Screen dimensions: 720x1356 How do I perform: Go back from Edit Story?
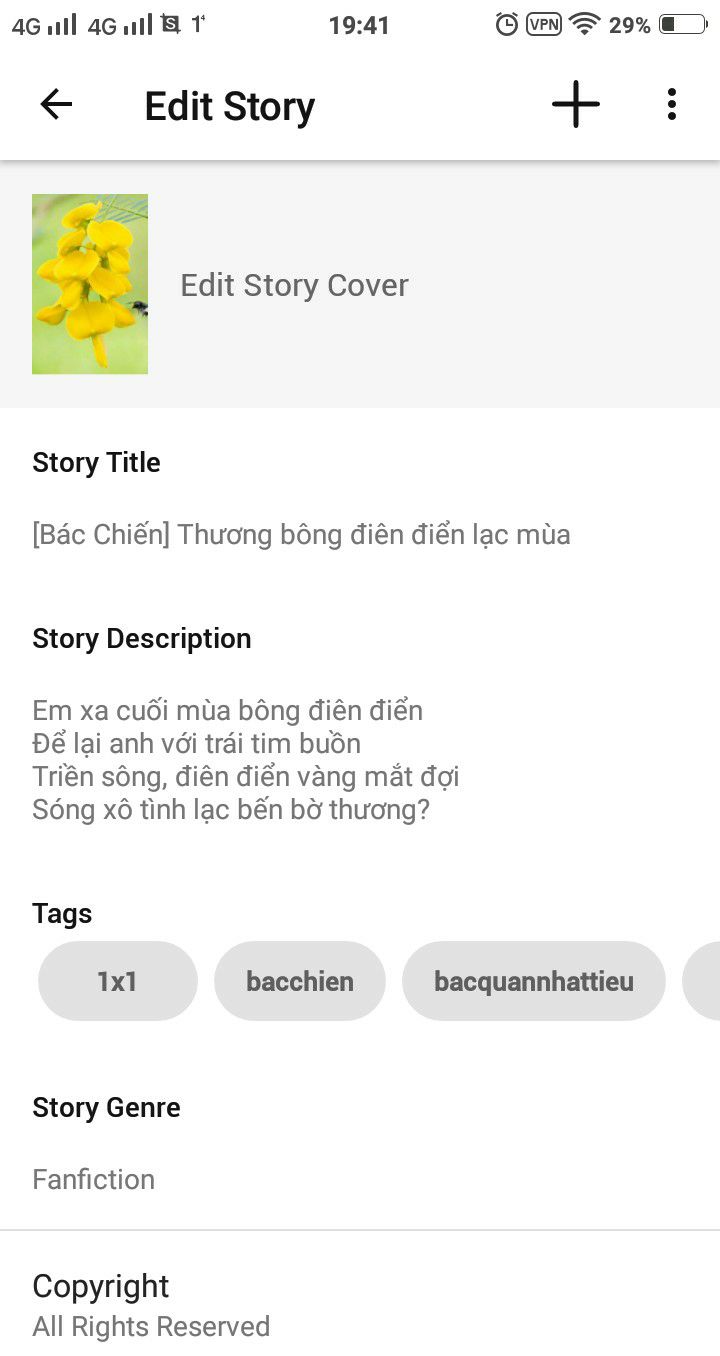[x=56, y=105]
